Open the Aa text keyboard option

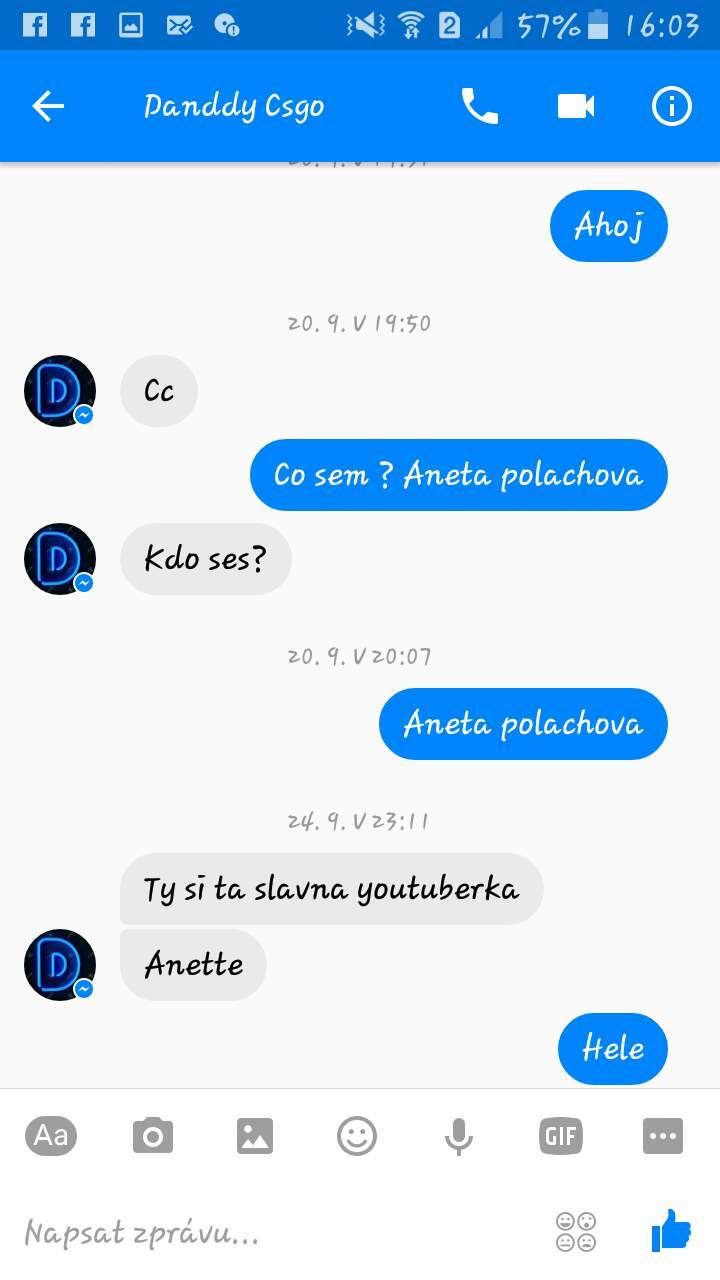click(51, 1135)
